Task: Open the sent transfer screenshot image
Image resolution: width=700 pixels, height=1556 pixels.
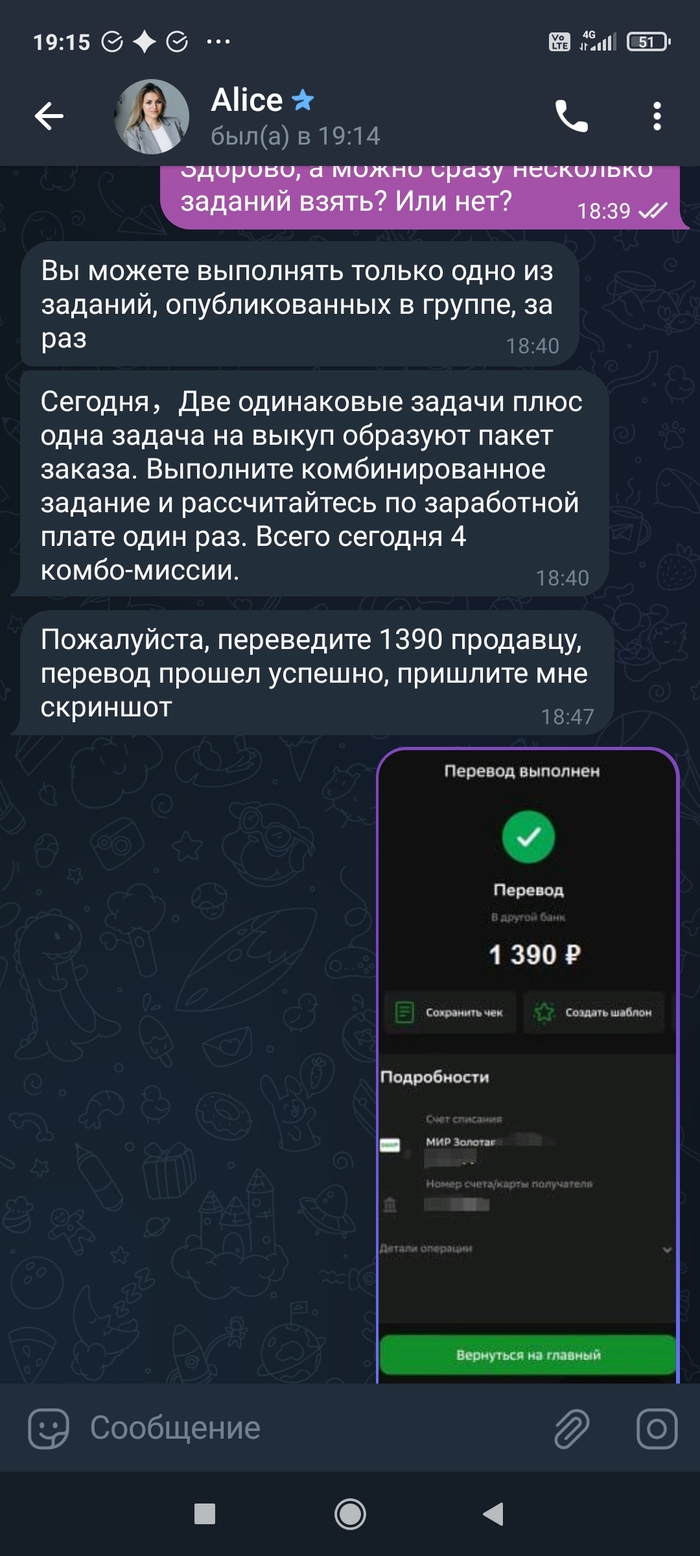Action: (528, 1065)
